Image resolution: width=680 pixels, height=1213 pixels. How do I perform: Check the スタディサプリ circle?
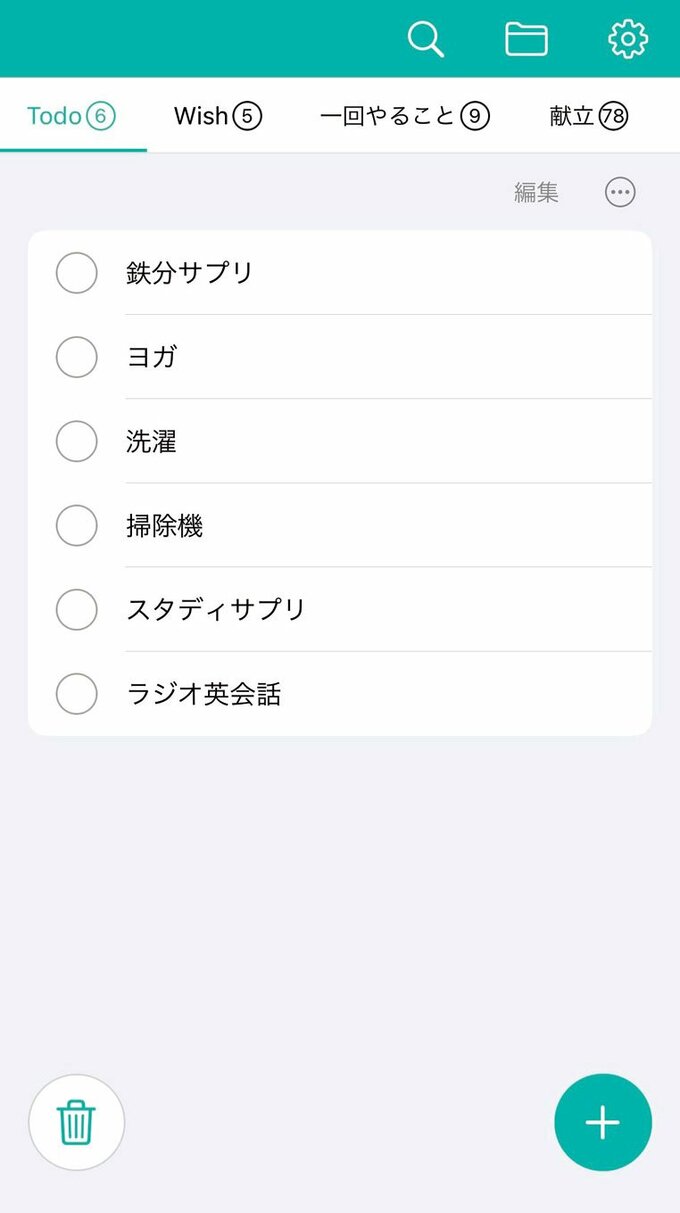pyautogui.click(x=76, y=609)
